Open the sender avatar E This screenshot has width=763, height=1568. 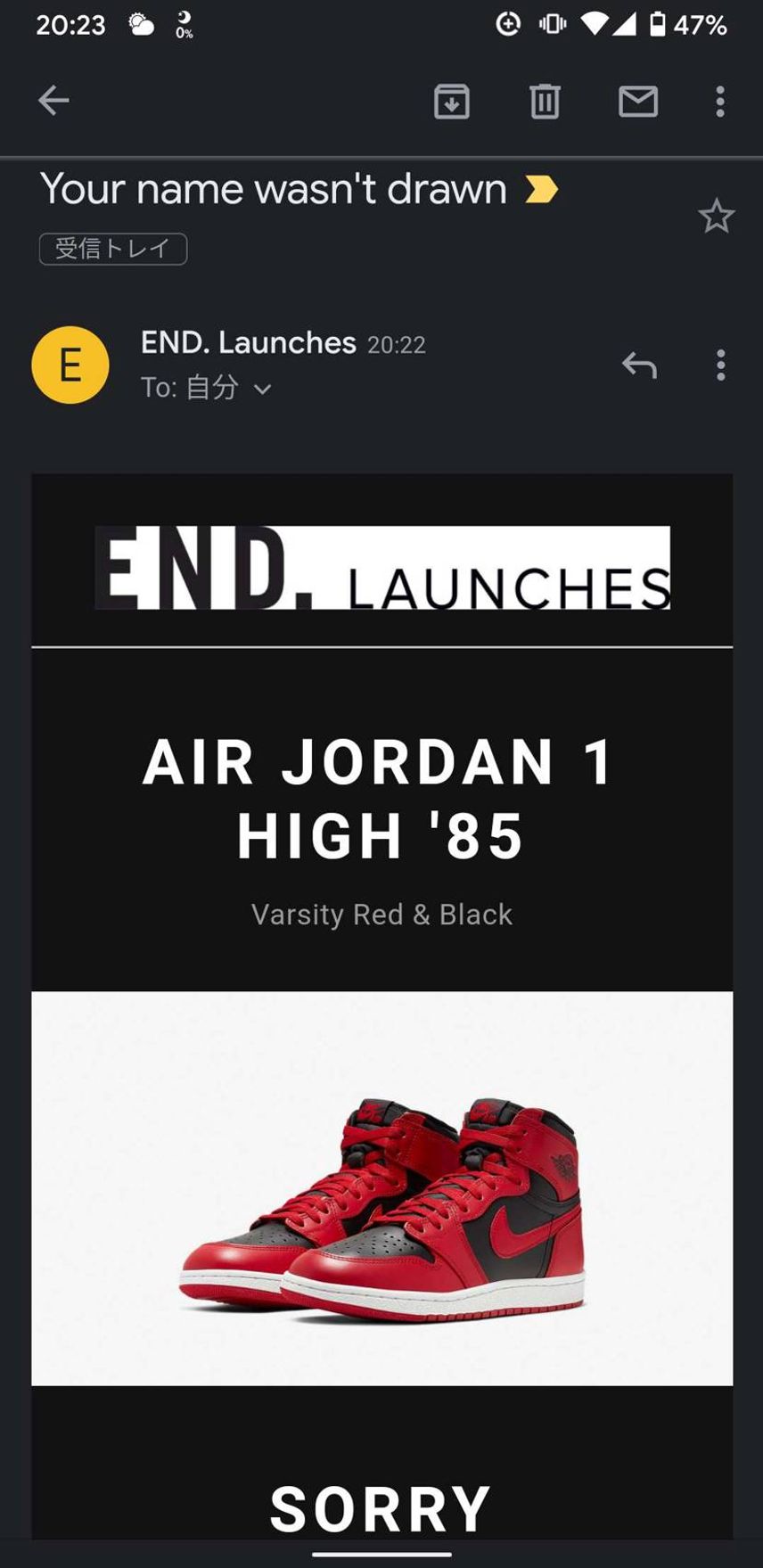pyautogui.click(x=70, y=365)
